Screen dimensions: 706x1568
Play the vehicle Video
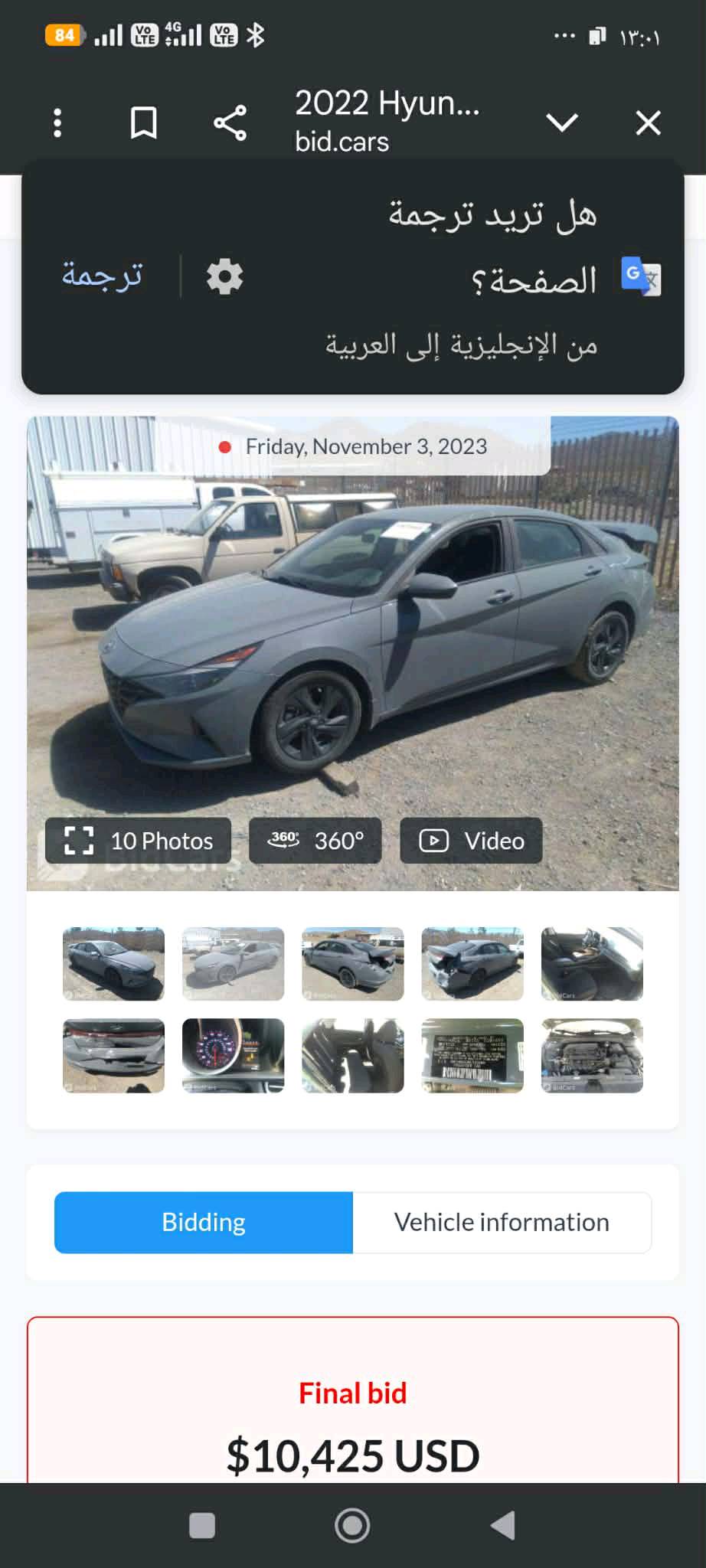(471, 841)
